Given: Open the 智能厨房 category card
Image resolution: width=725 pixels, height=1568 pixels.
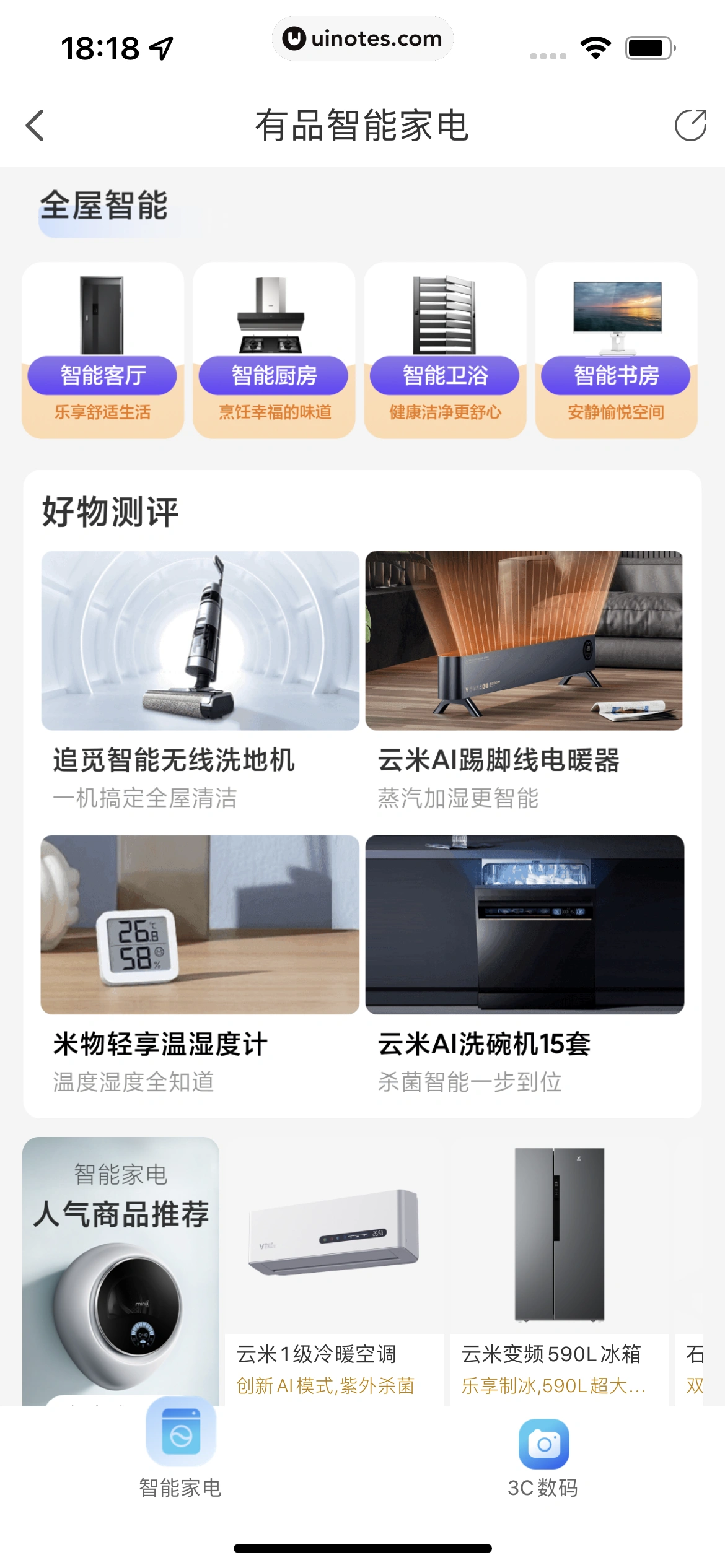Looking at the screenshot, I should [274, 350].
